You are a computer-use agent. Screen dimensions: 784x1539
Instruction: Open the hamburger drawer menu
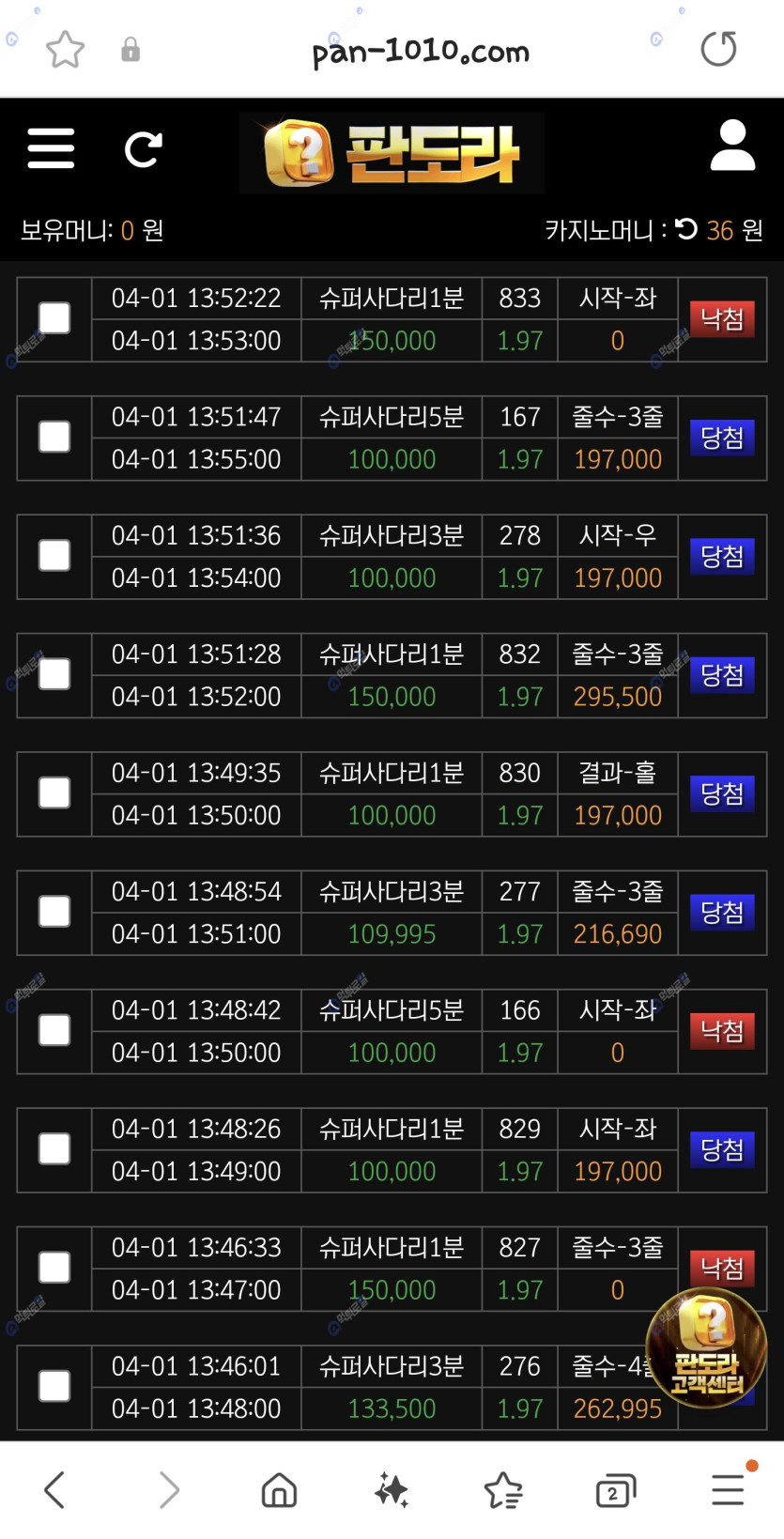(x=51, y=148)
